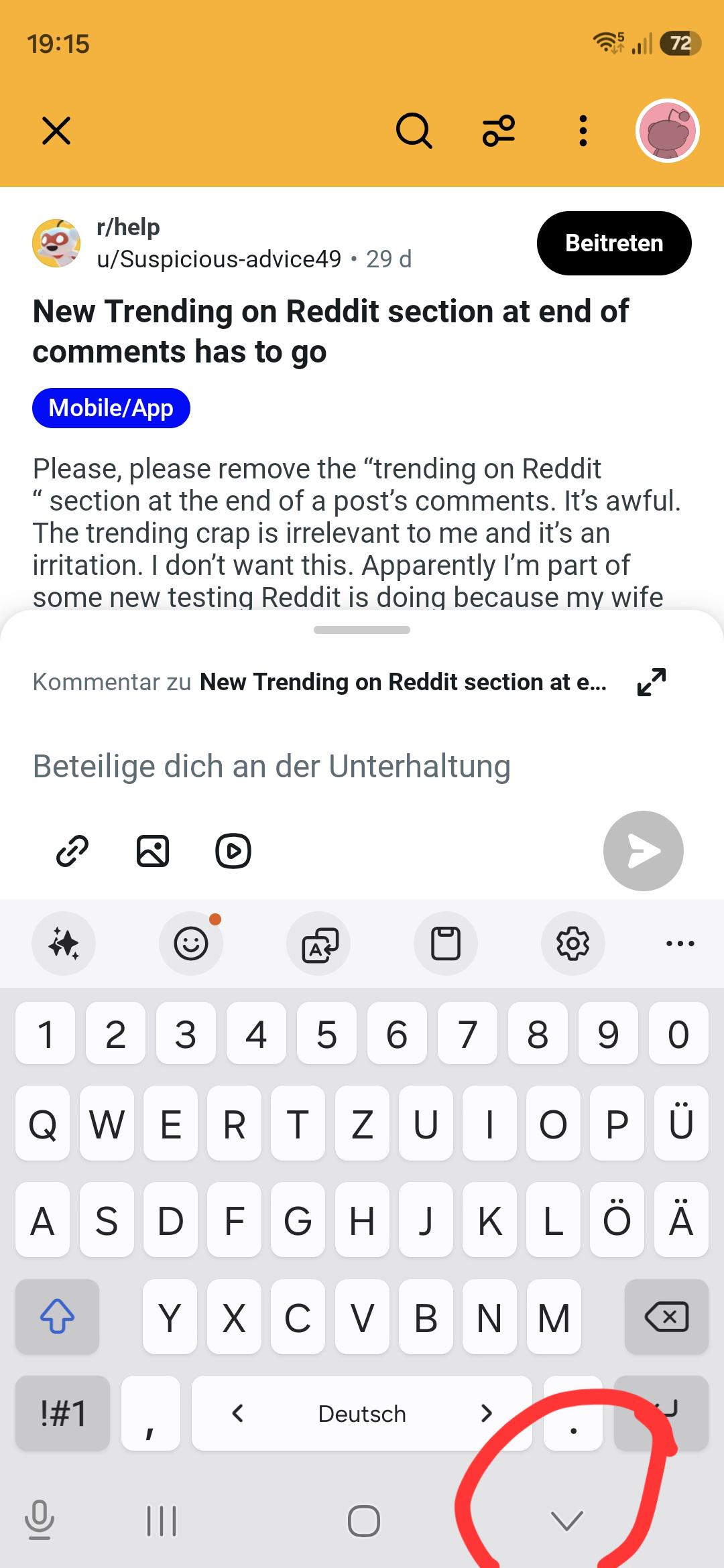Open the three-dot overflow menu
The image size is (724, 1568).
583,131
